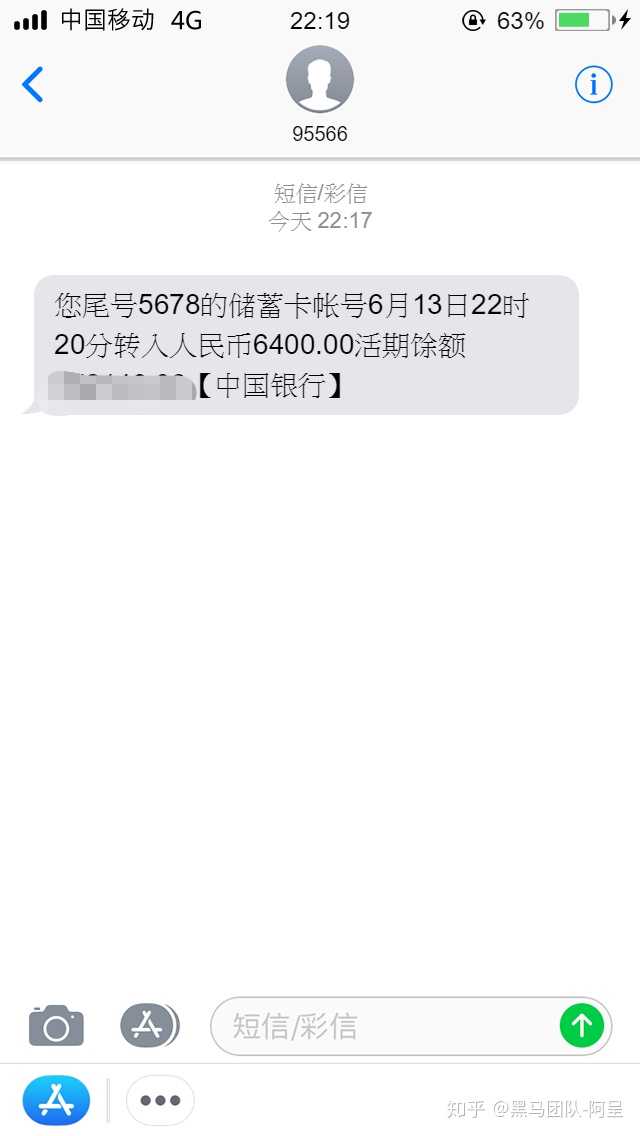Viewport: 640px width, 1136px height.
Task: Show more iMessage apps
Action: (160, 1101)
